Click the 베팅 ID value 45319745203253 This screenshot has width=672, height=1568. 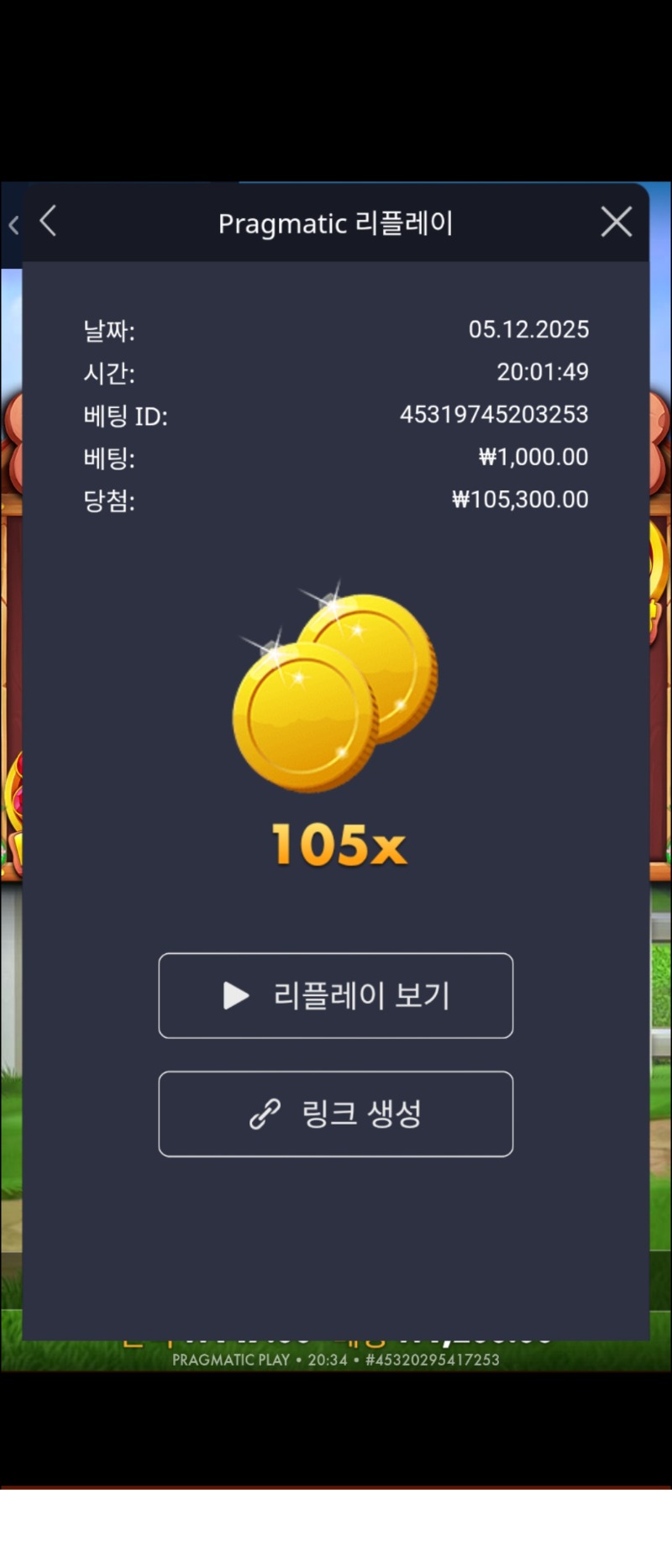coord(494,414)
